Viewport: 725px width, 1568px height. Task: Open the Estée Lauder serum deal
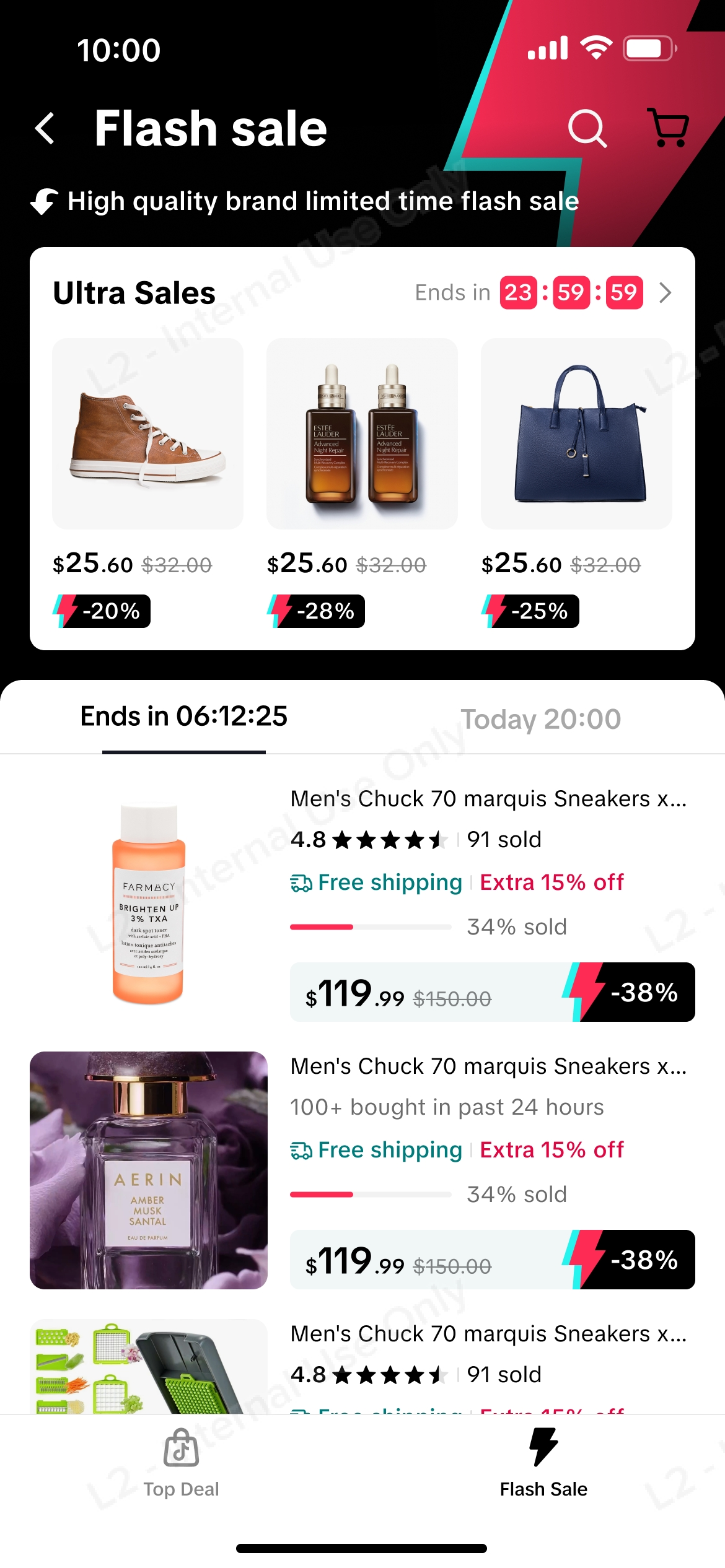point(362,433)
